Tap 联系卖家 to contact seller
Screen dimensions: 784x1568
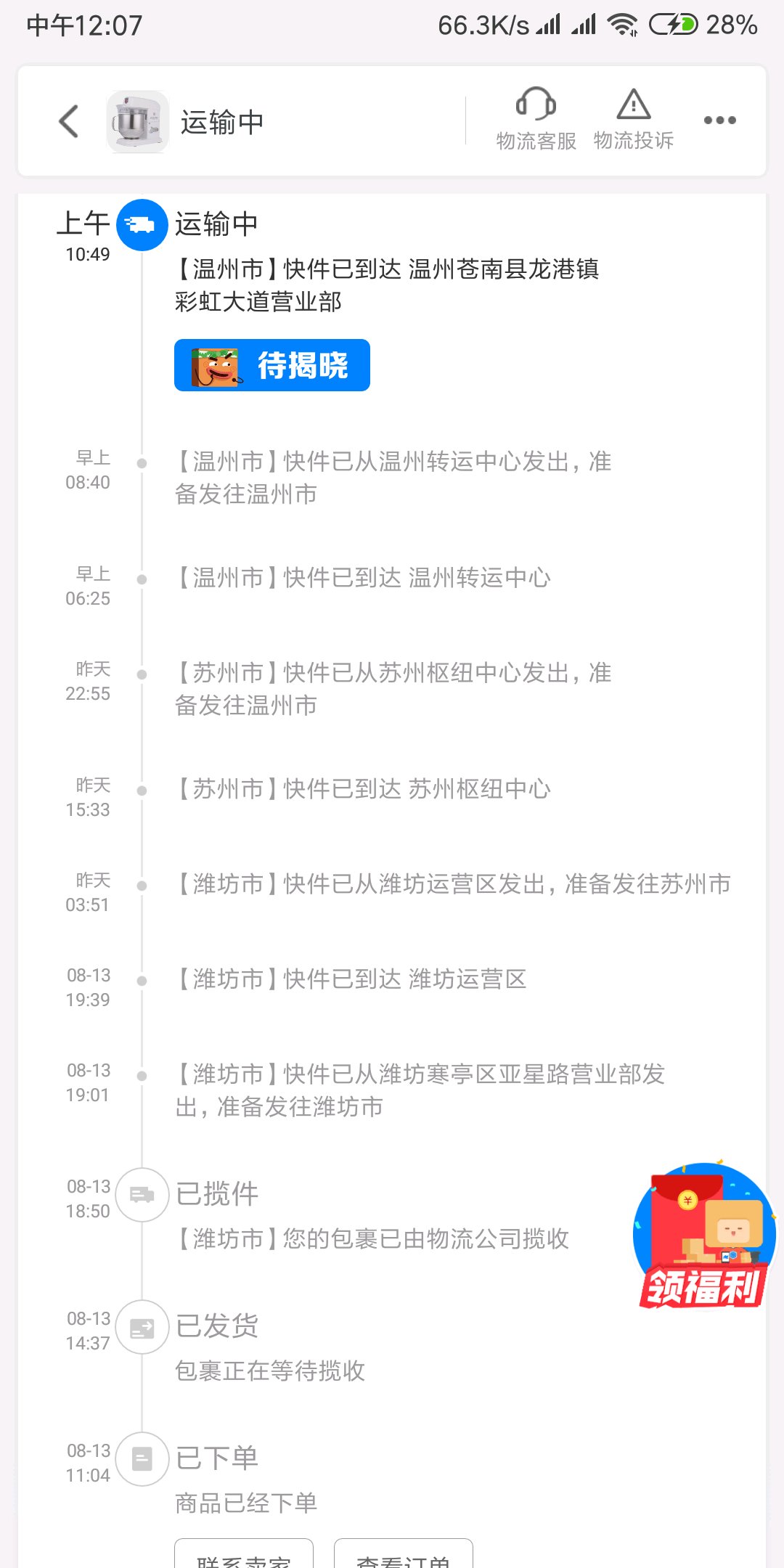[244, 1555]
